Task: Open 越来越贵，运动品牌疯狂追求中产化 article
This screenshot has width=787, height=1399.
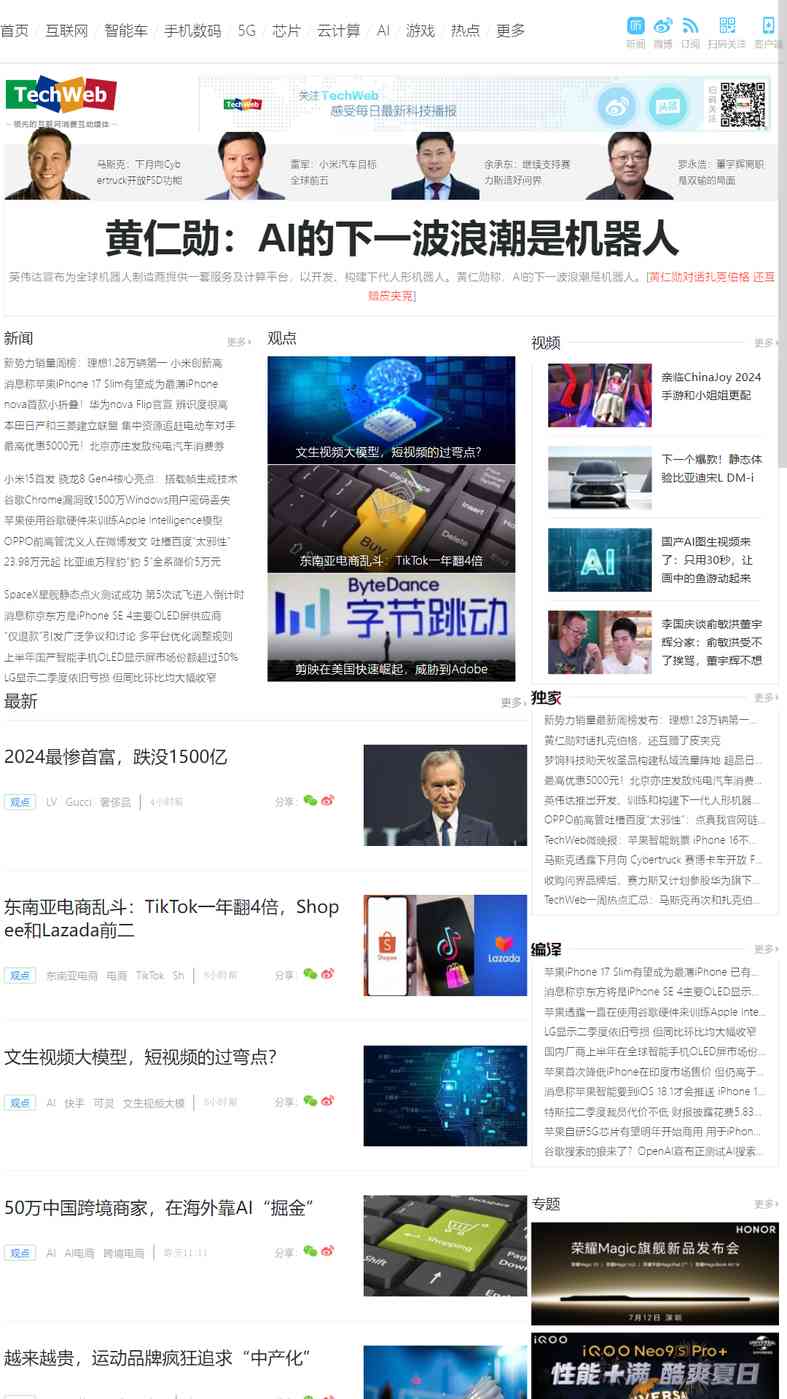Action: point(158,1358)
